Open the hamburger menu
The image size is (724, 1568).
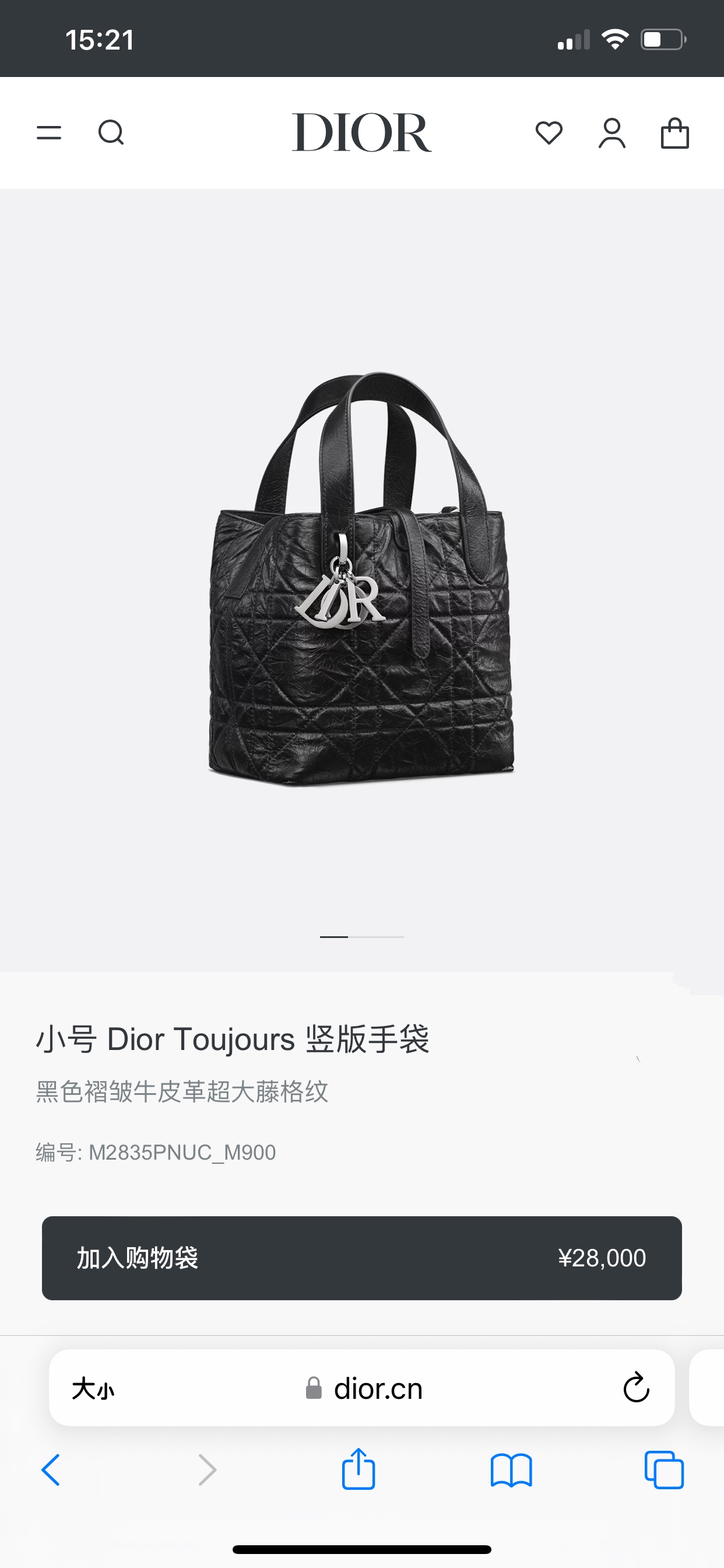[50, 132]
